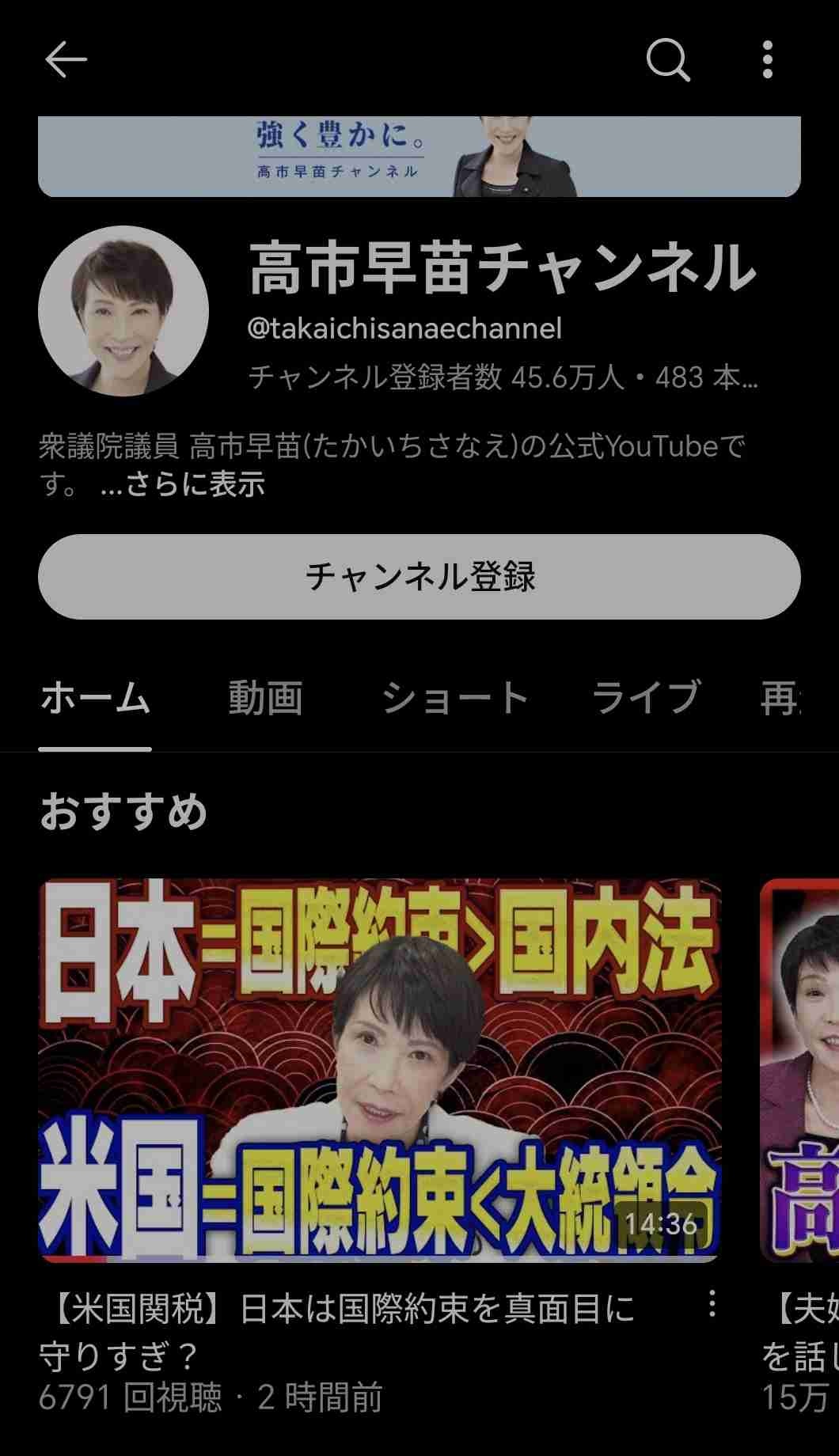Play the 【米国関税】 video thumbnail

380,1070
